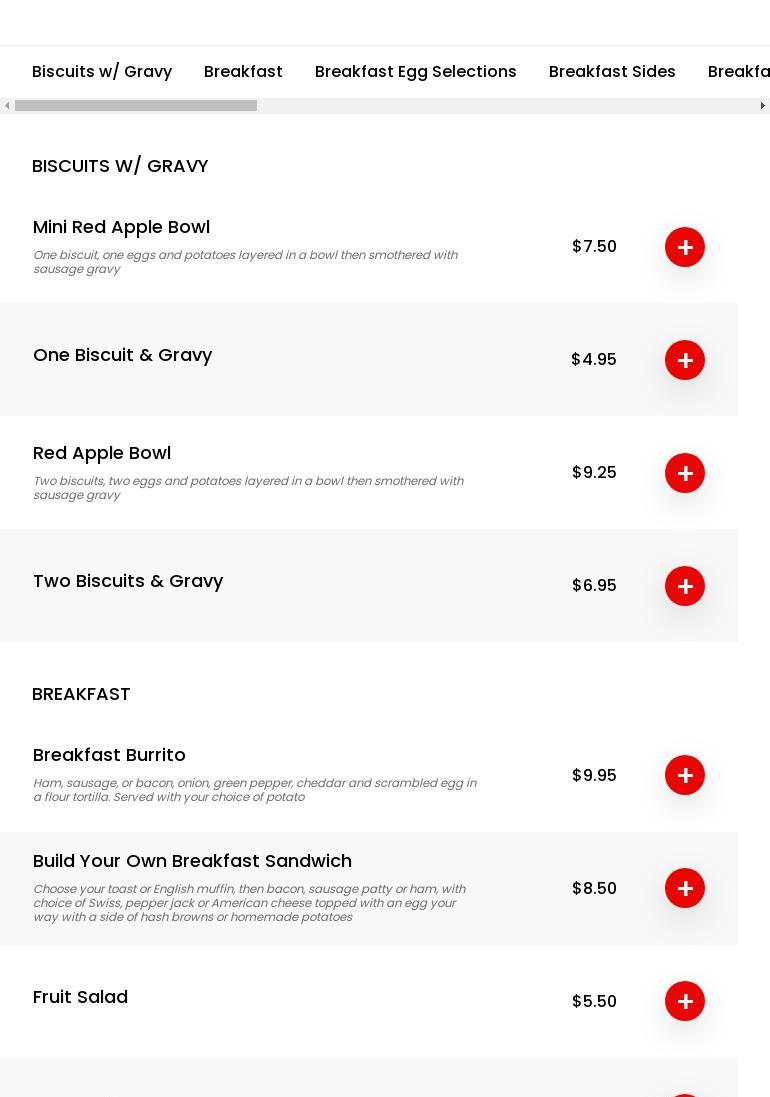The height and width of the screenshot is (1097, 770).
Task: Jump to the Breakfast category tab
Action: 243,72
